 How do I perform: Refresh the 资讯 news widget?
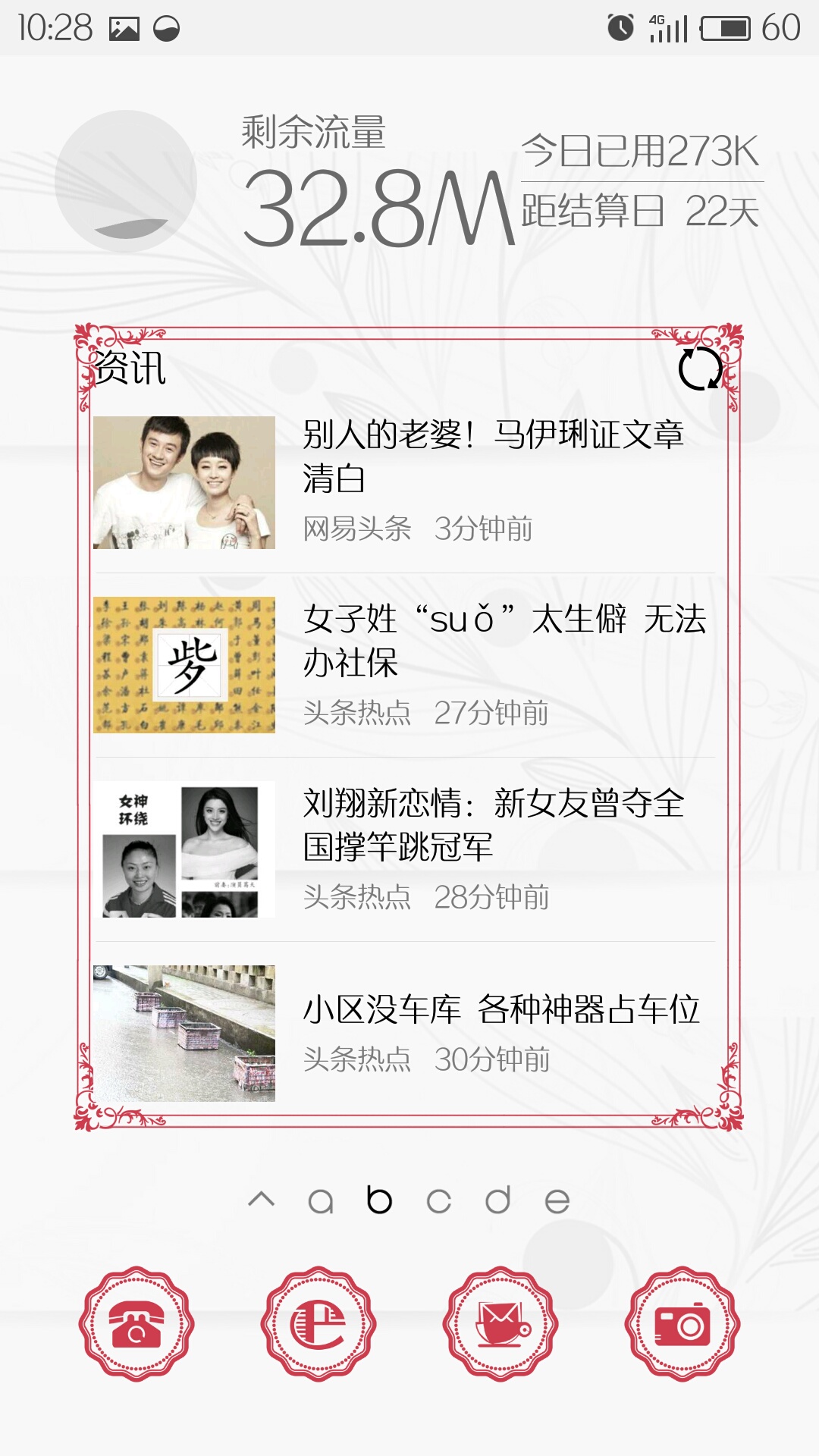click(x=699, y=369)
